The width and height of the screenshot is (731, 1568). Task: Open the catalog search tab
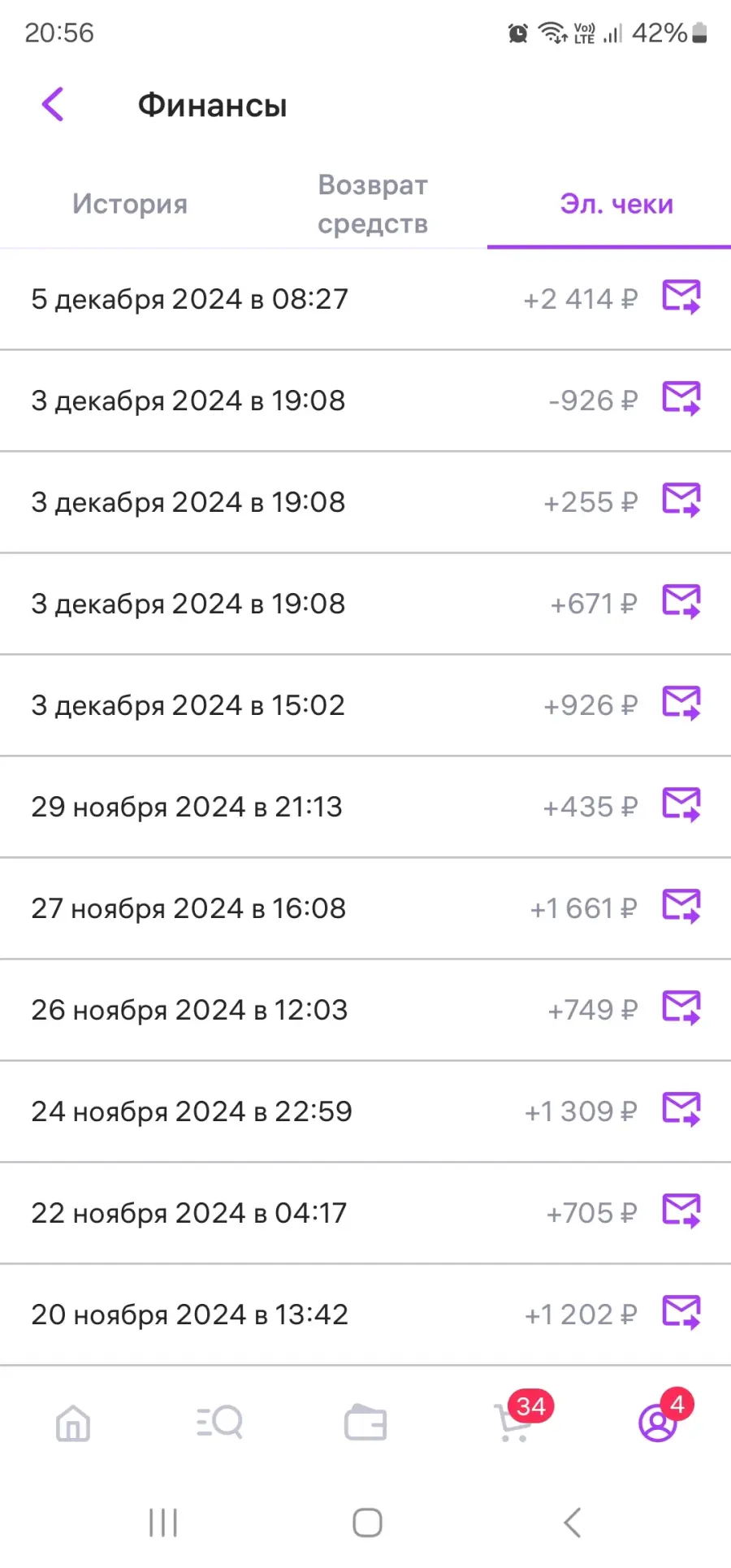point(219,1423)
